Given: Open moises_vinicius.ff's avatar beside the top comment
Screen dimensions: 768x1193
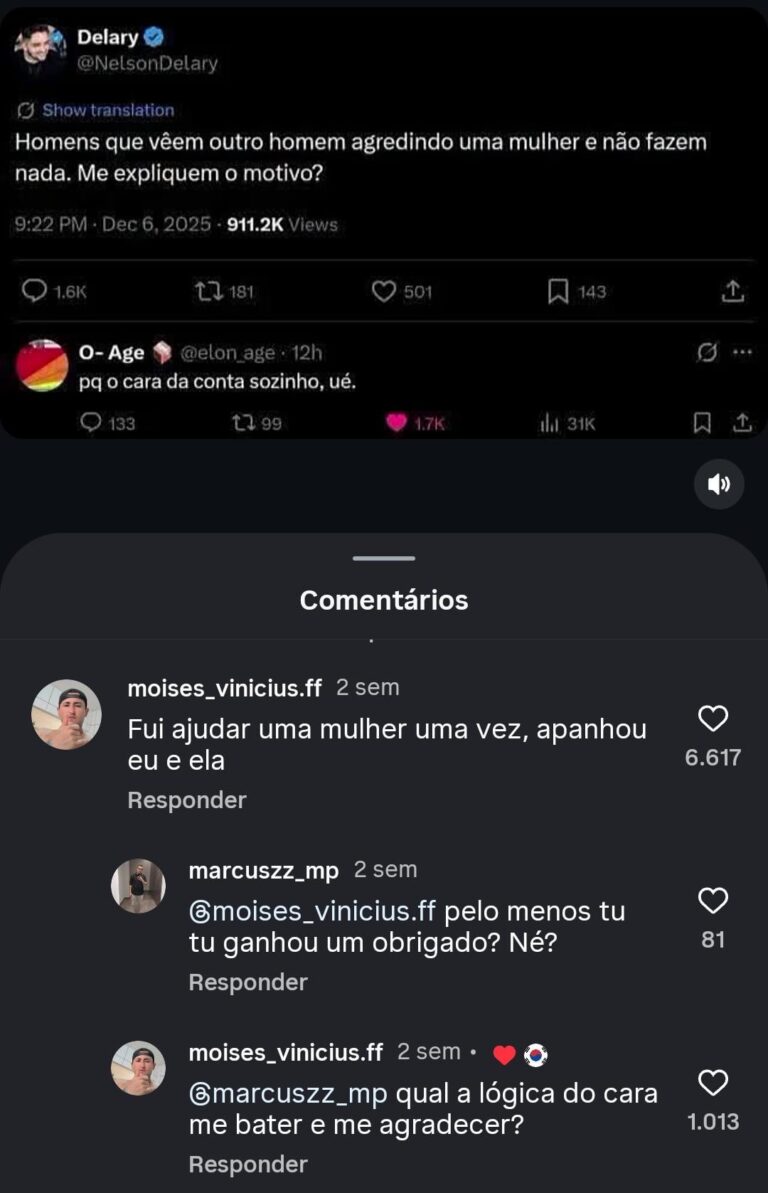Looking at the screenshot, I should pyautogui.click(x=67, y=715).
